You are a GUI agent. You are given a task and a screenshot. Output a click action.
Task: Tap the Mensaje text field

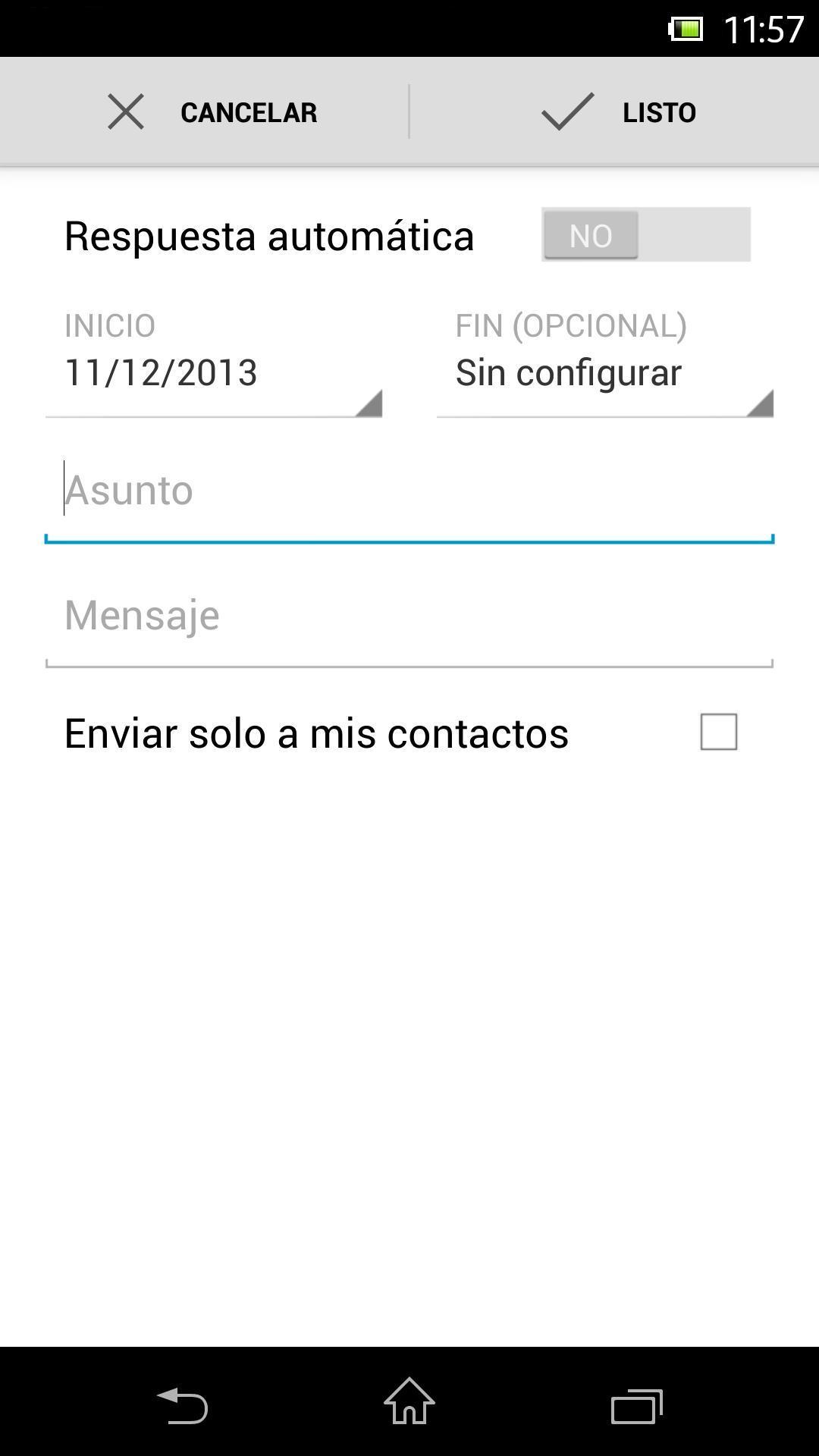click(x=409, y=615)
